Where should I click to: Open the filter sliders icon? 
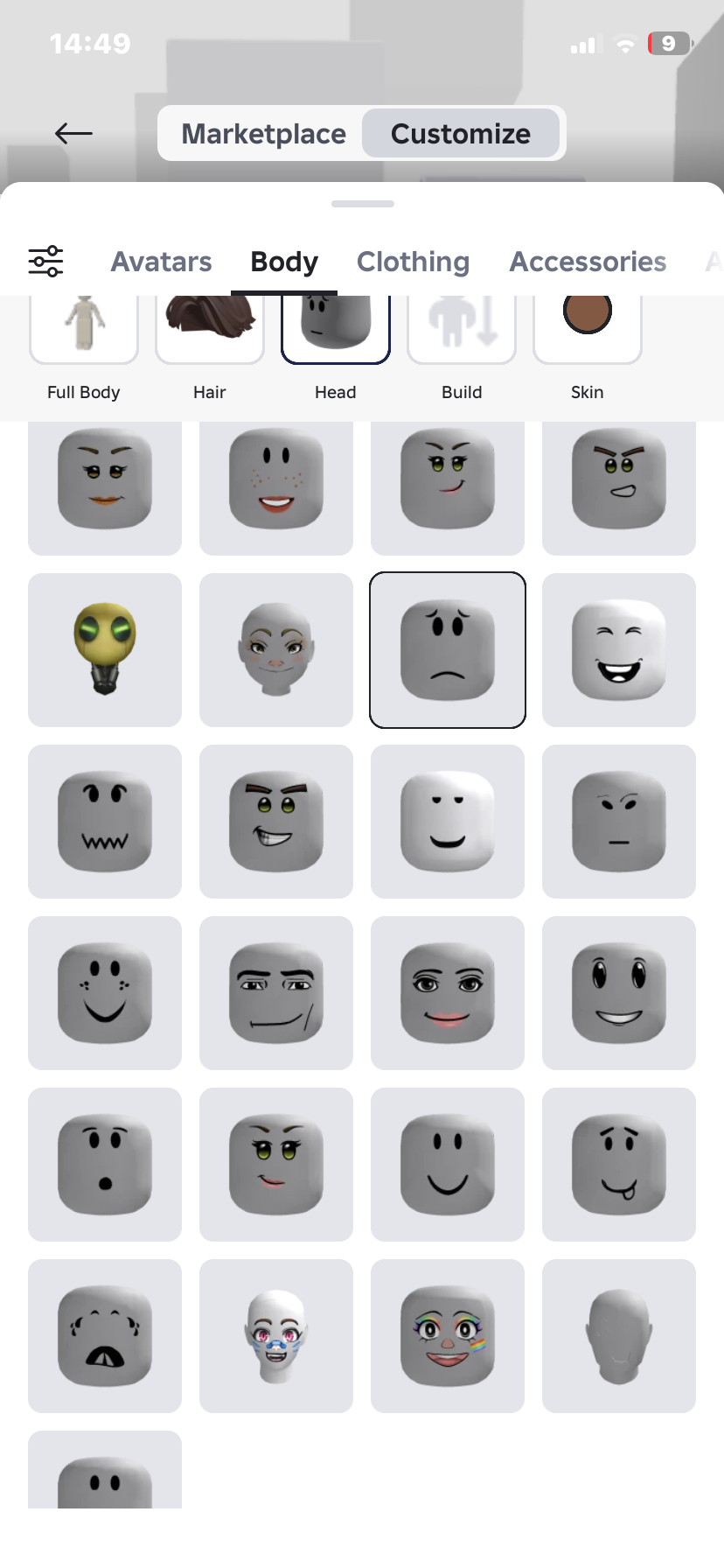click(x=45, y=262)
